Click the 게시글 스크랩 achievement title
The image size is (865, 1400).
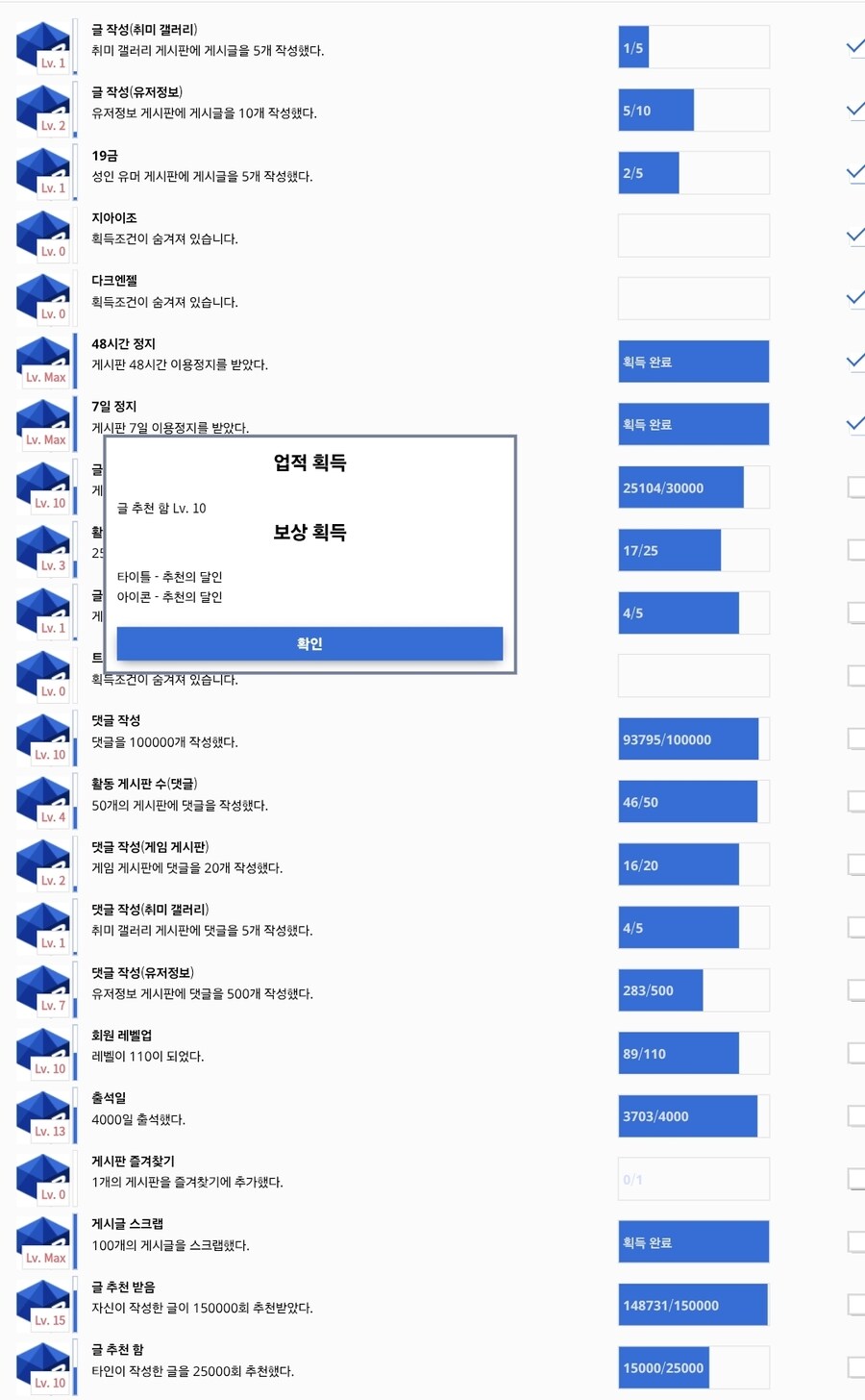[x=127, y=1223]
